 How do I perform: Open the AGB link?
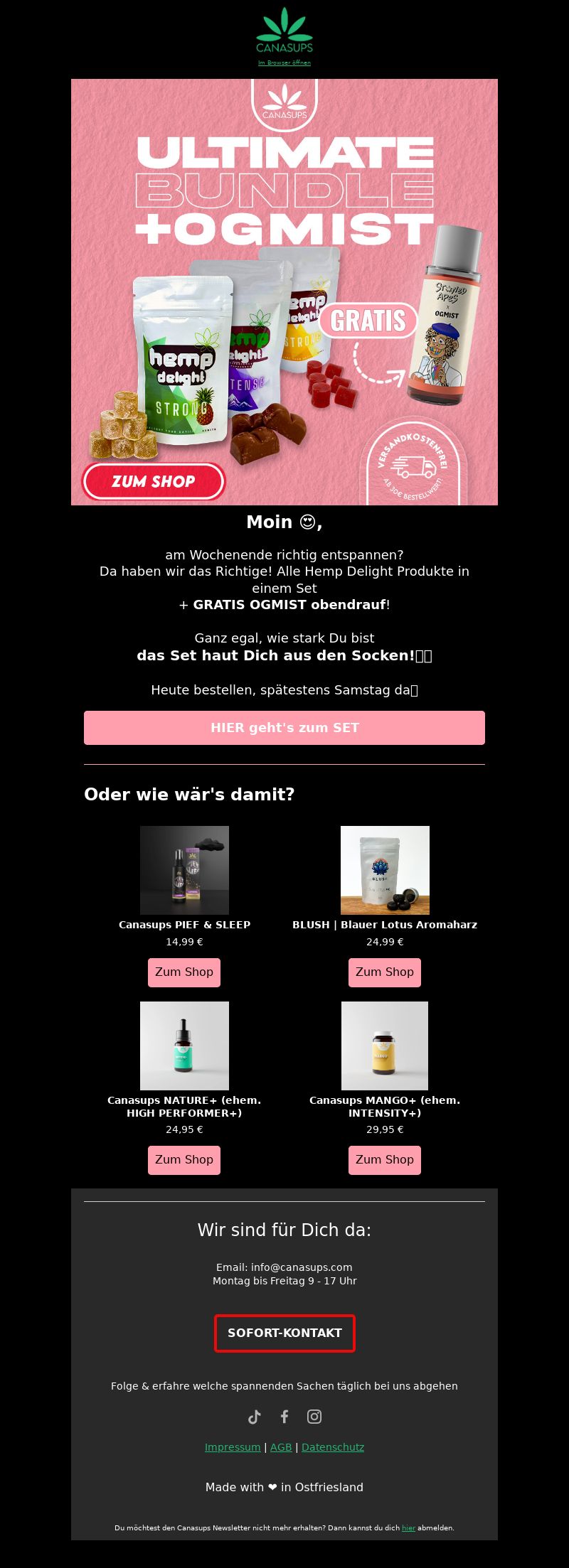[281, 1447]
